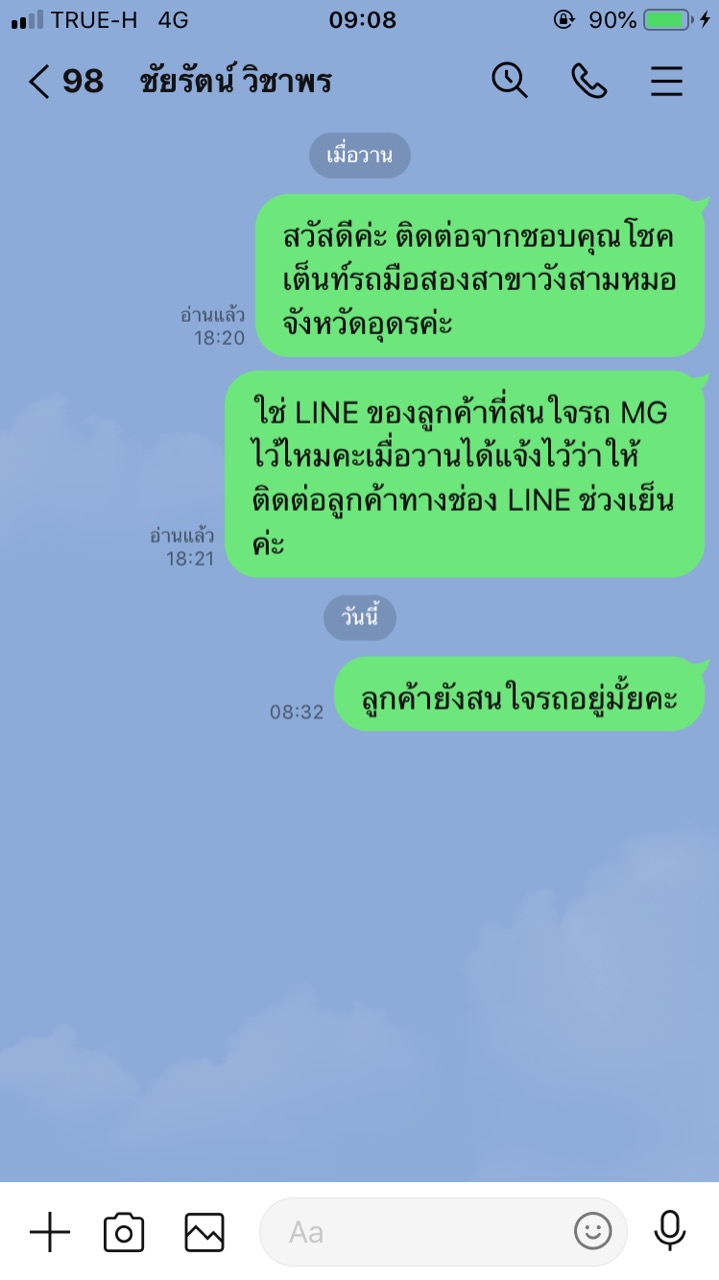Open the plus attachment menu
Image resolution: width=719 pixels, height=1280 pixels.
point(49,1232)
